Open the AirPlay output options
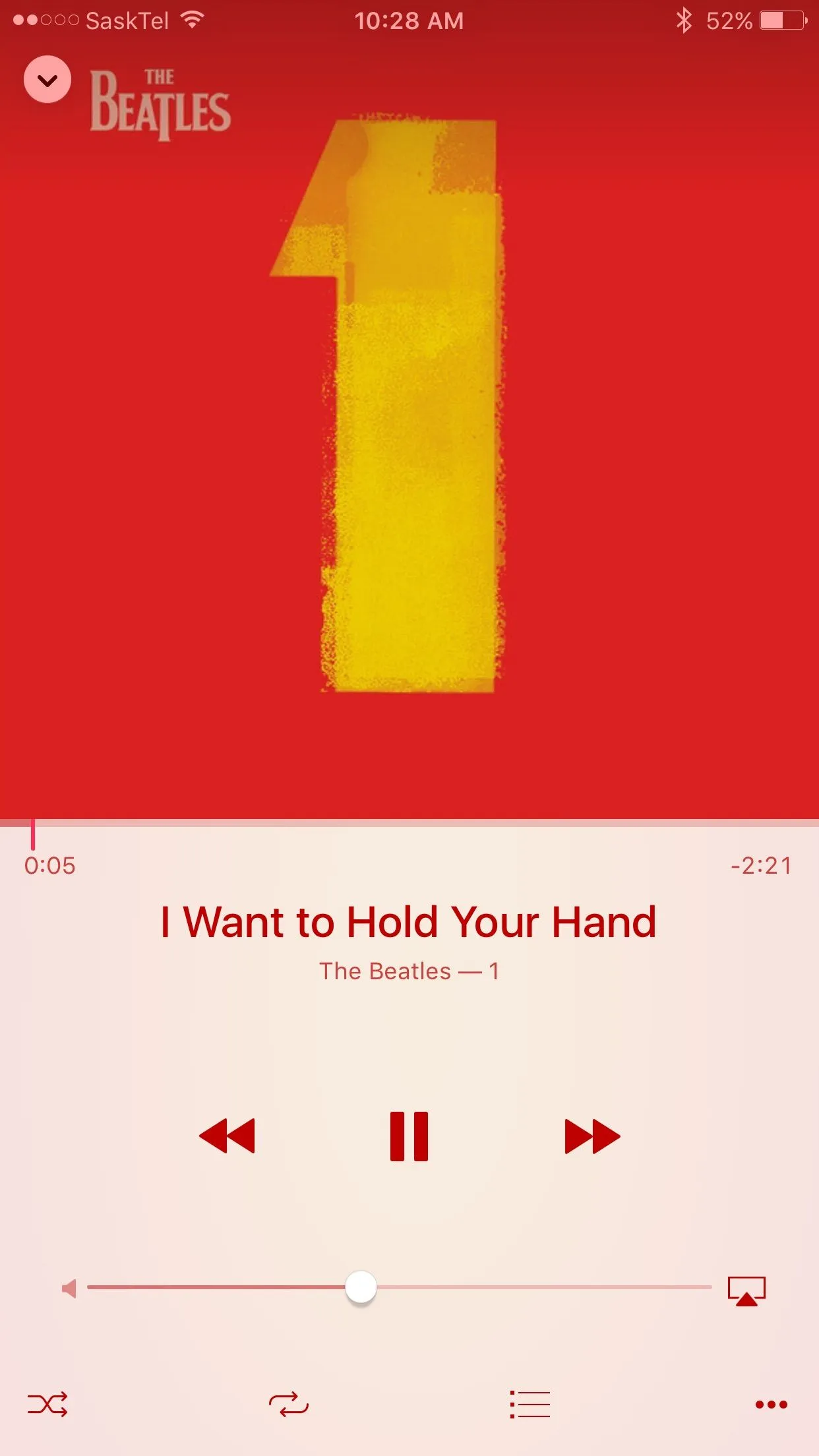The height and width of the screenshot is (1456, 819). pyautogui.click(x=746, y=1290)
